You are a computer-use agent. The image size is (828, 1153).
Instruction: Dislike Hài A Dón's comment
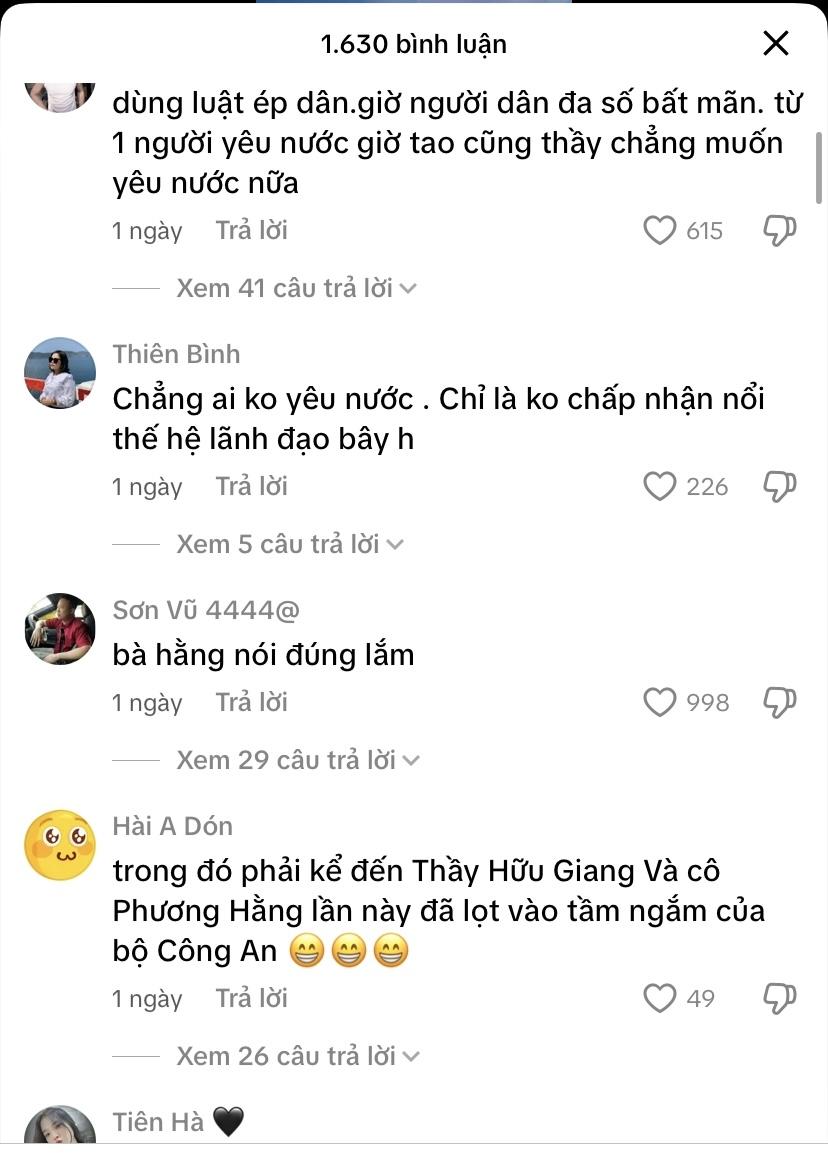point(779,999)
